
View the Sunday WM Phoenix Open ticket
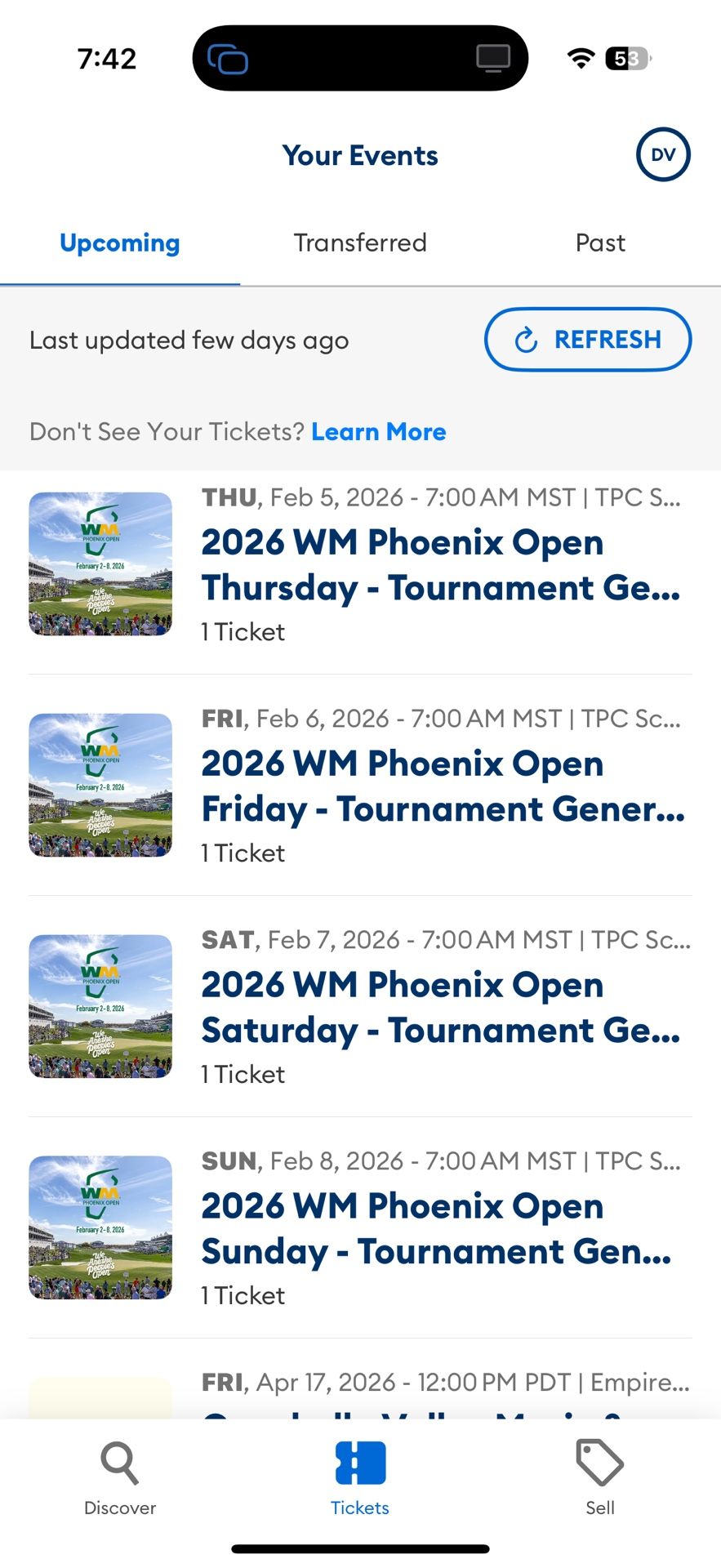pyautogui.click(x=441, y=1229)
